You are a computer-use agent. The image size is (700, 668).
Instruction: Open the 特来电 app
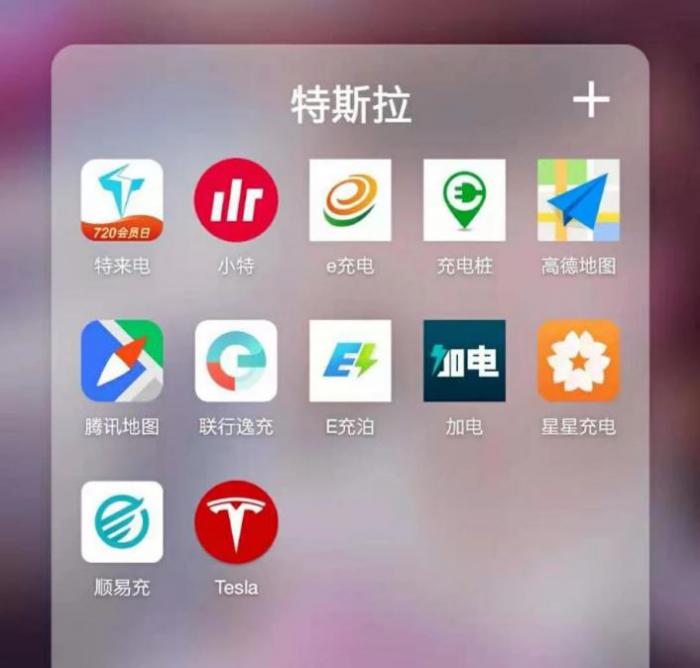122,200
